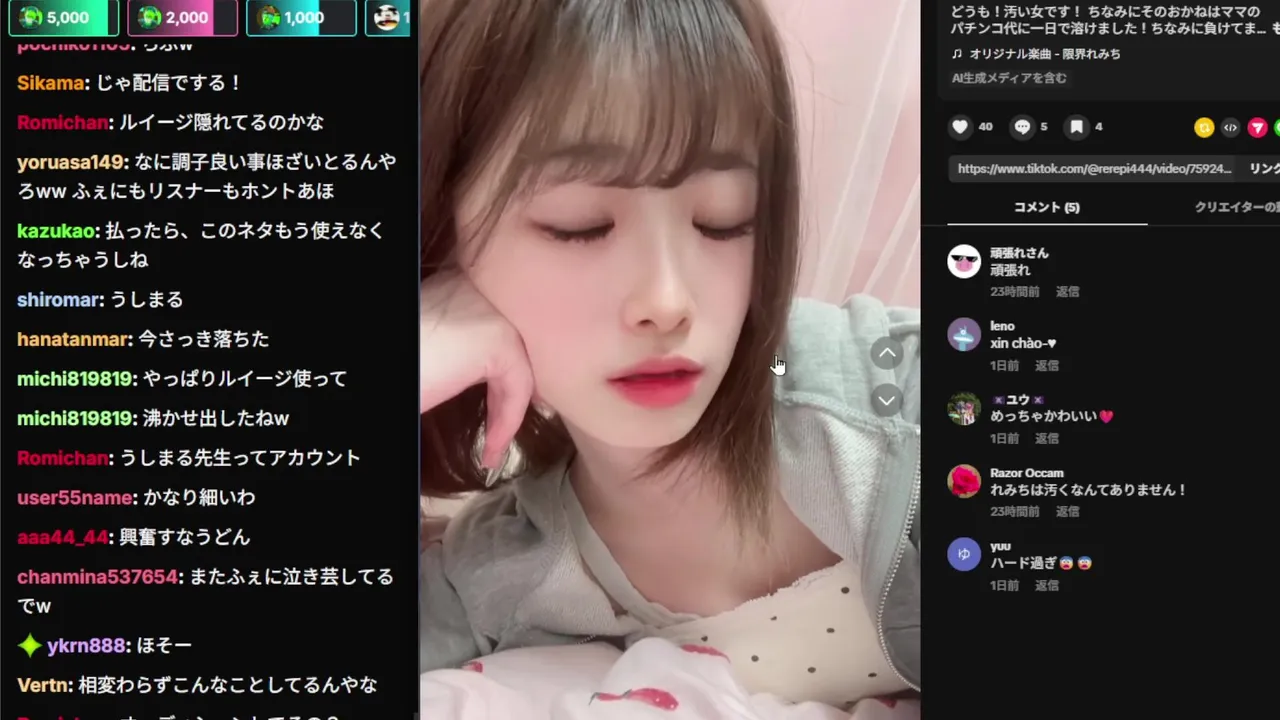The width and height of the screenshot is (1280, 720).
Task: Copy the video link with リンク button
Action: click(1263, 169)
